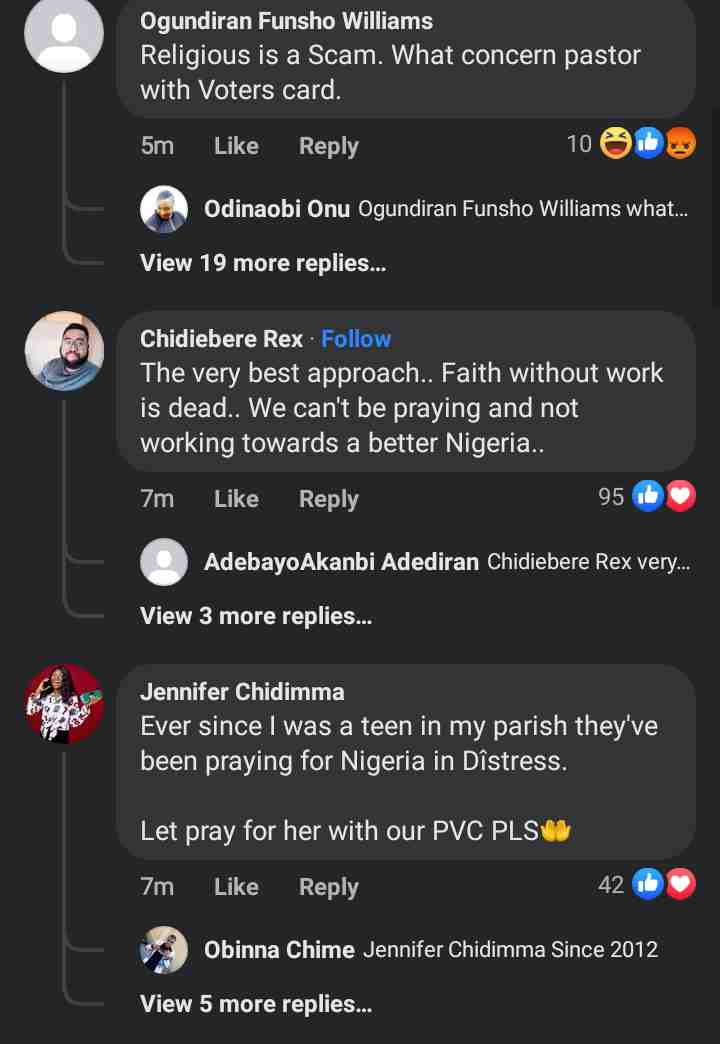Open Chidiebere Rex's profile picture
The image size is (720, 1044).
click(64, 351)
